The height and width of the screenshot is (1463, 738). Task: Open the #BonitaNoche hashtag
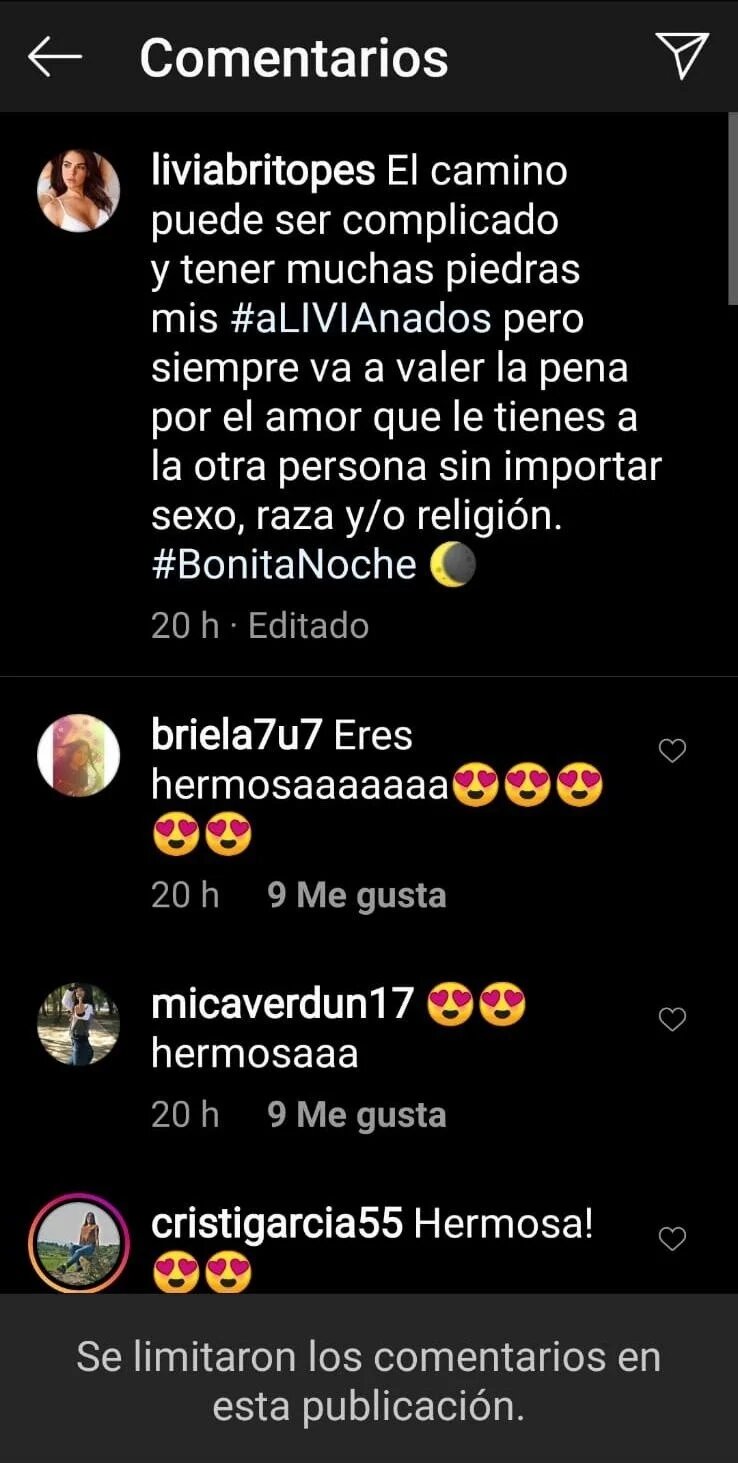click(283, 565)
